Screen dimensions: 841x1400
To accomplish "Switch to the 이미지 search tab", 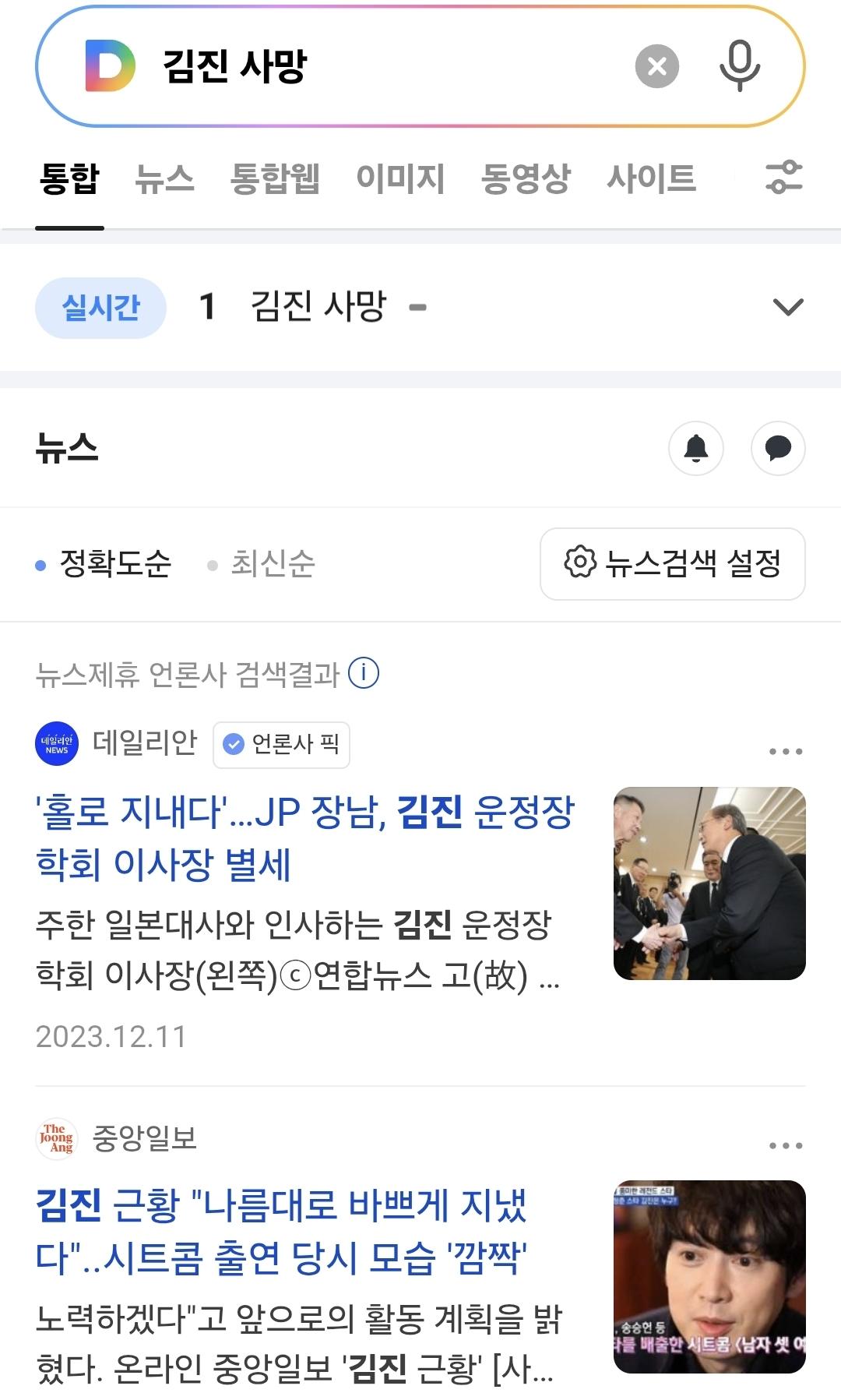I will [399, 178].
